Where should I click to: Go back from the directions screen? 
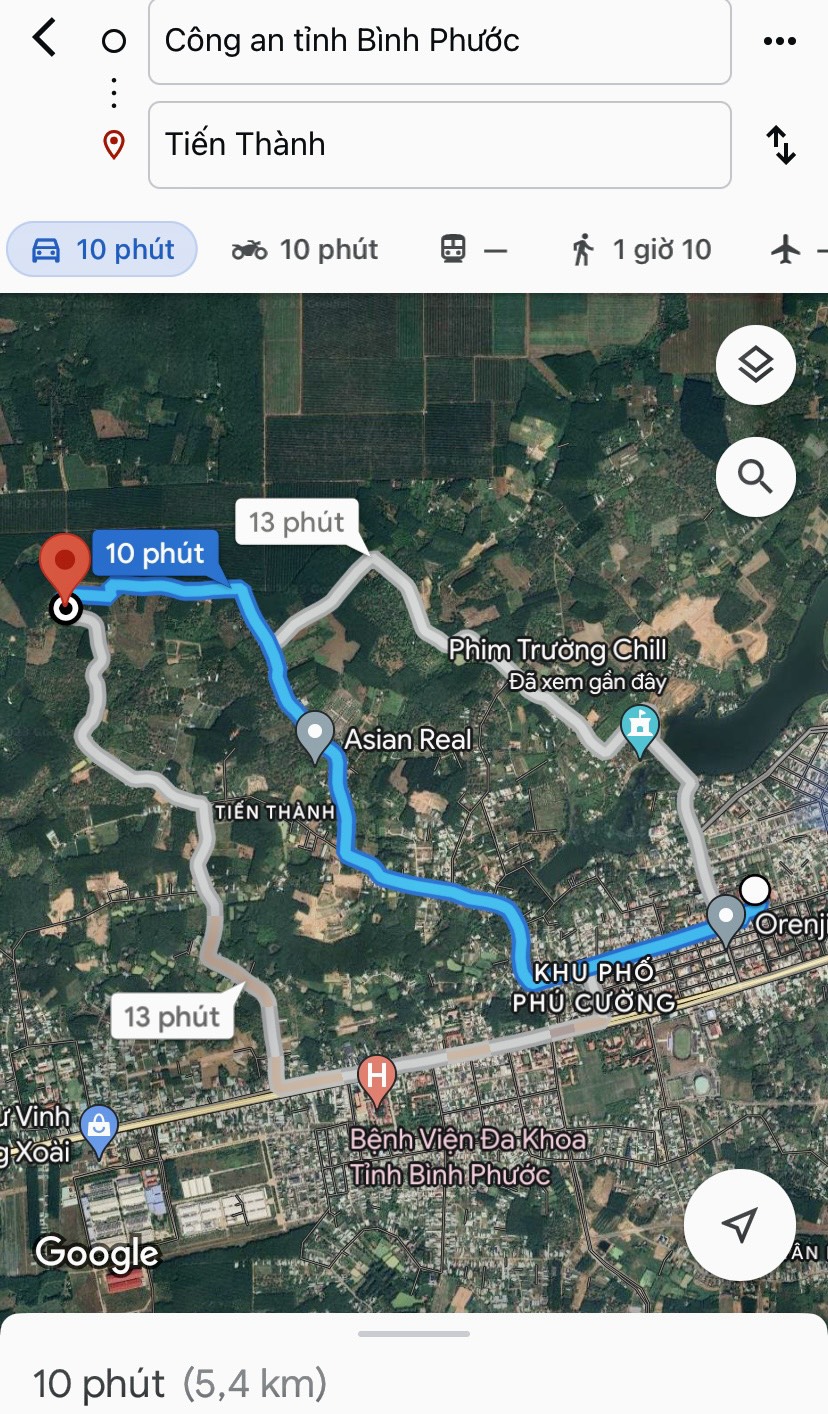44,39
